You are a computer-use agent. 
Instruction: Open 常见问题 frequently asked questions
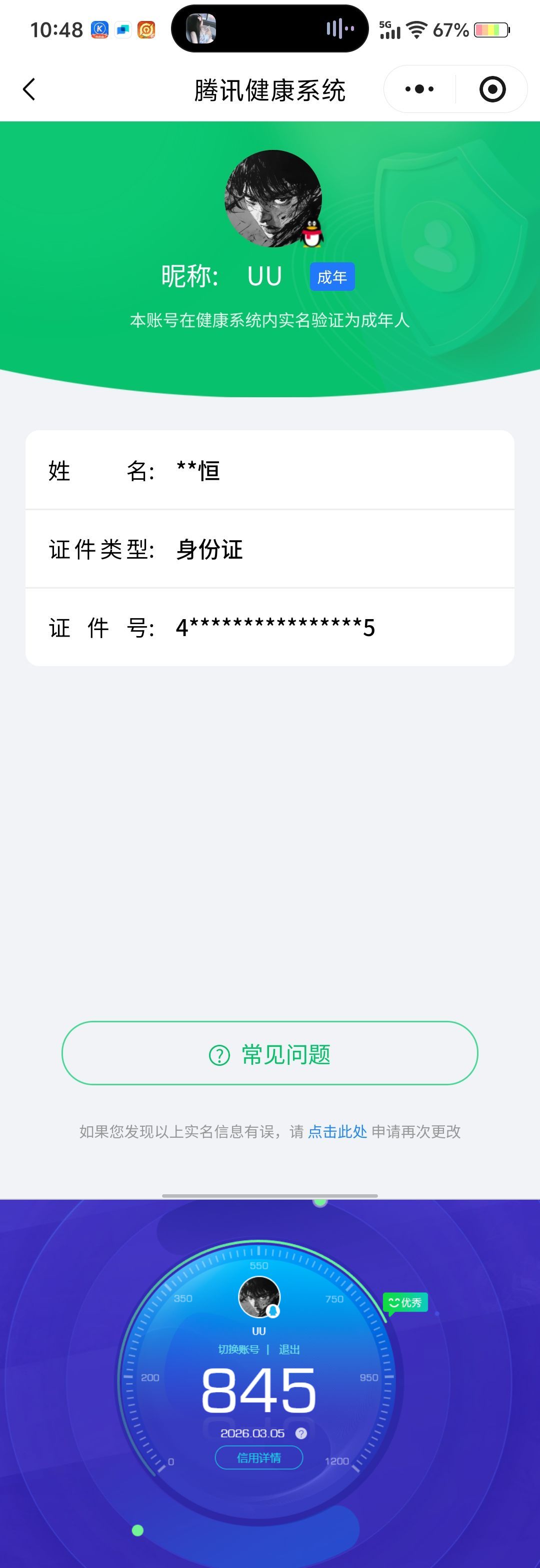point(269,1054)
